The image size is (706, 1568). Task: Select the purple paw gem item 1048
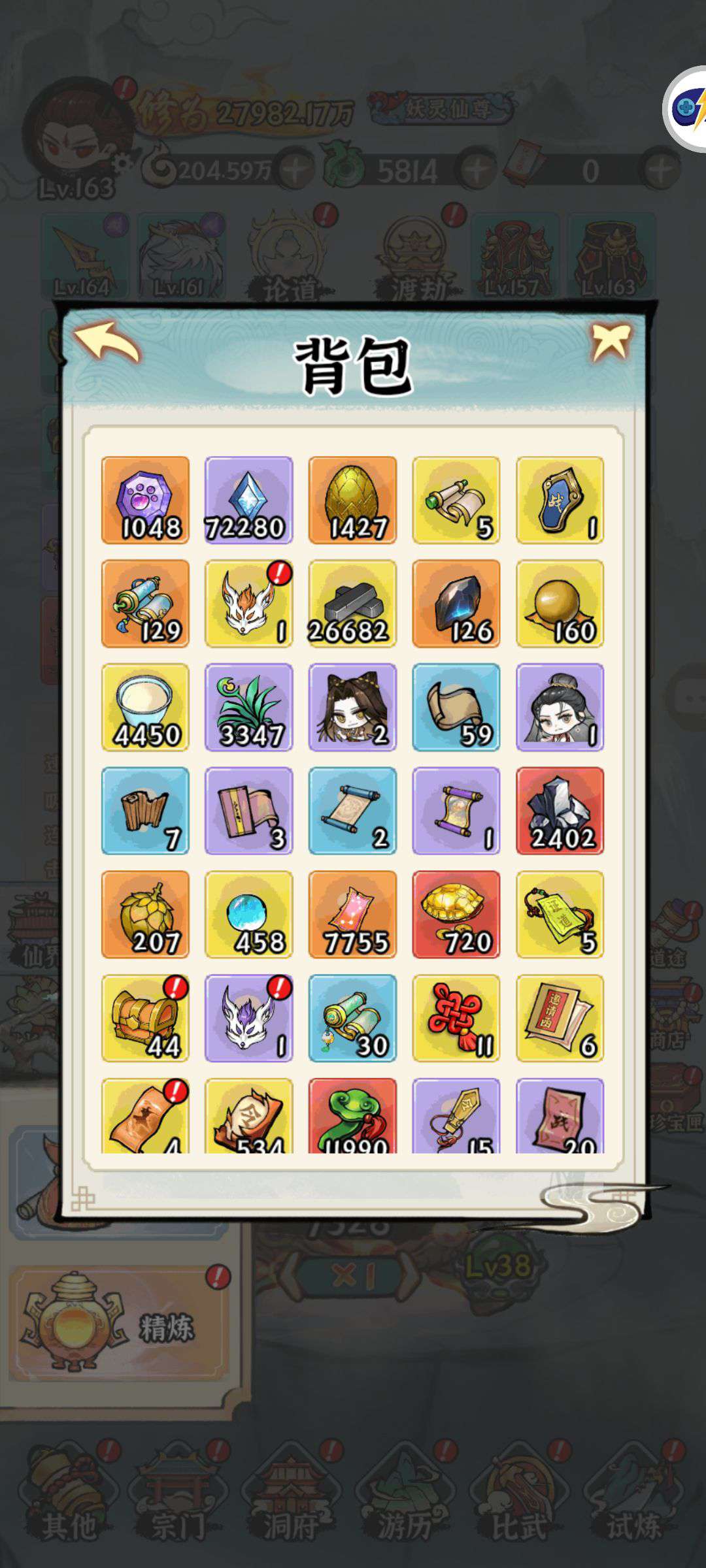click(145, 500)
